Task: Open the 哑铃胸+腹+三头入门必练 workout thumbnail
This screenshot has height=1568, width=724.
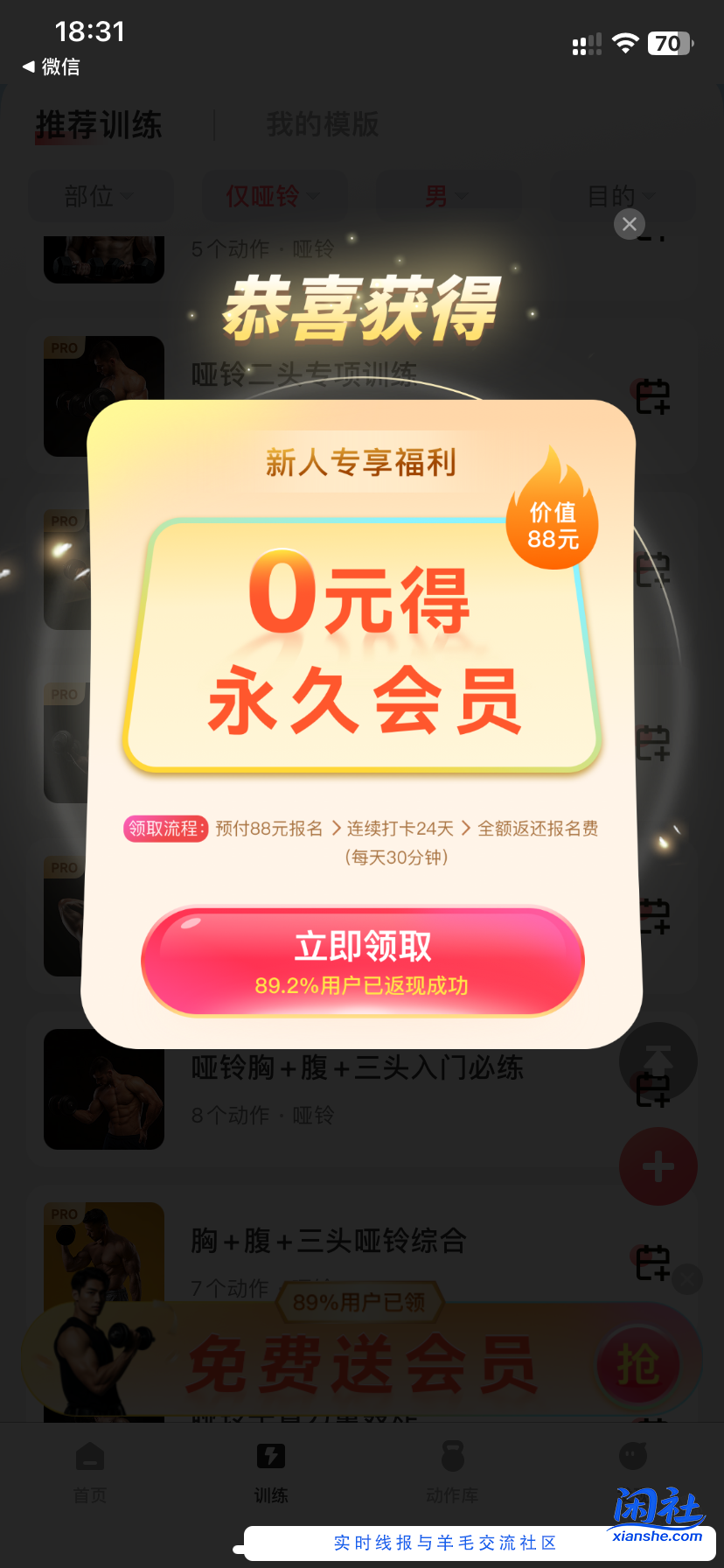Action: pos(103,1089)
